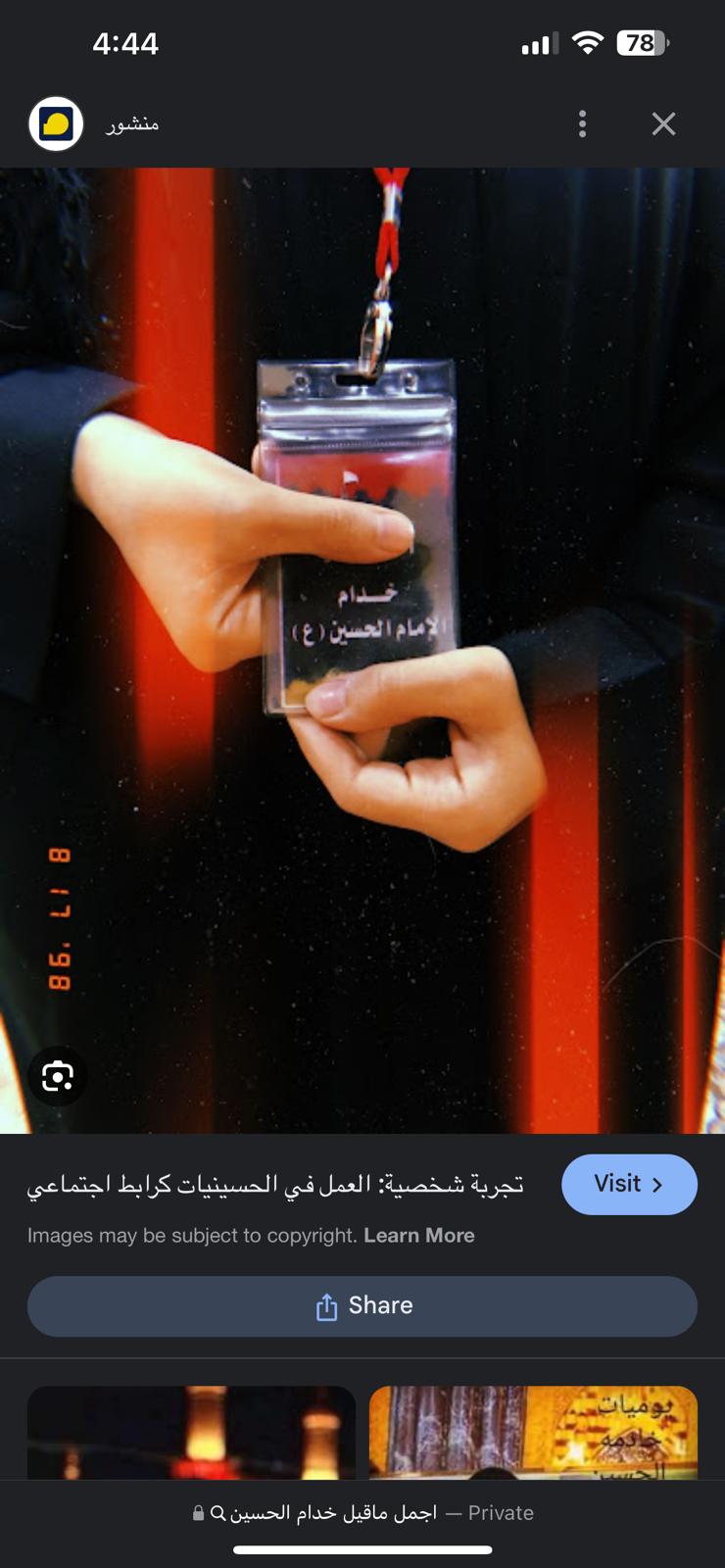Open the Learn More copyright link
The height and width of the screenshot is (1568, 725).
419,1236
